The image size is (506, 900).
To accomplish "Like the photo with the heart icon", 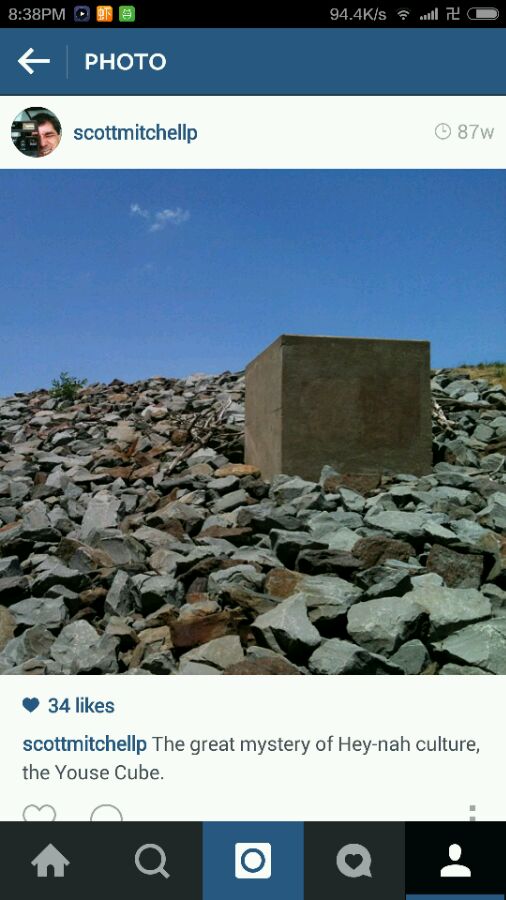I will [x=39, y=812].
